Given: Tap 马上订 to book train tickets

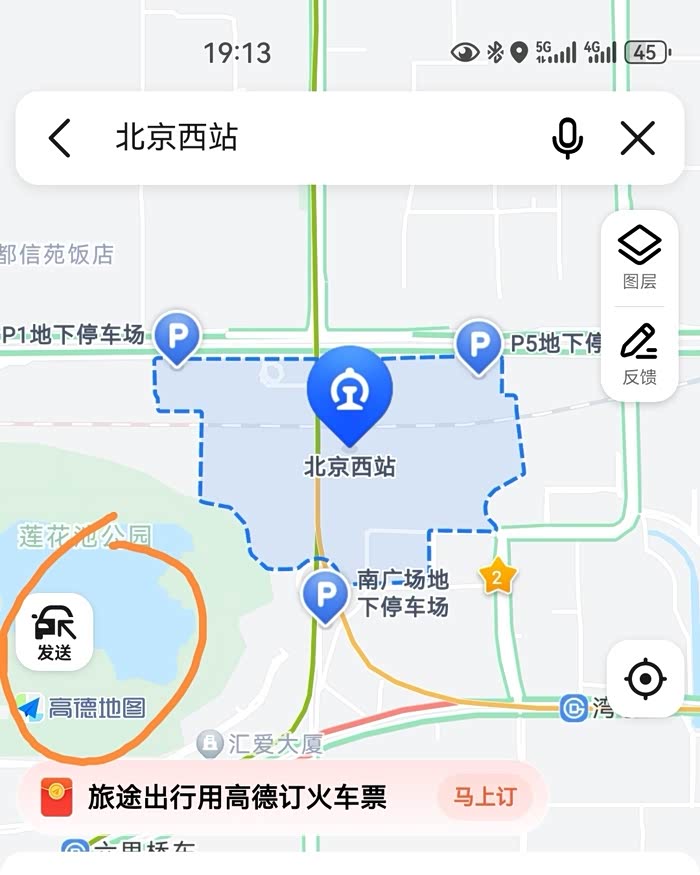Looking at the screenshot, I should click(485, 796).
